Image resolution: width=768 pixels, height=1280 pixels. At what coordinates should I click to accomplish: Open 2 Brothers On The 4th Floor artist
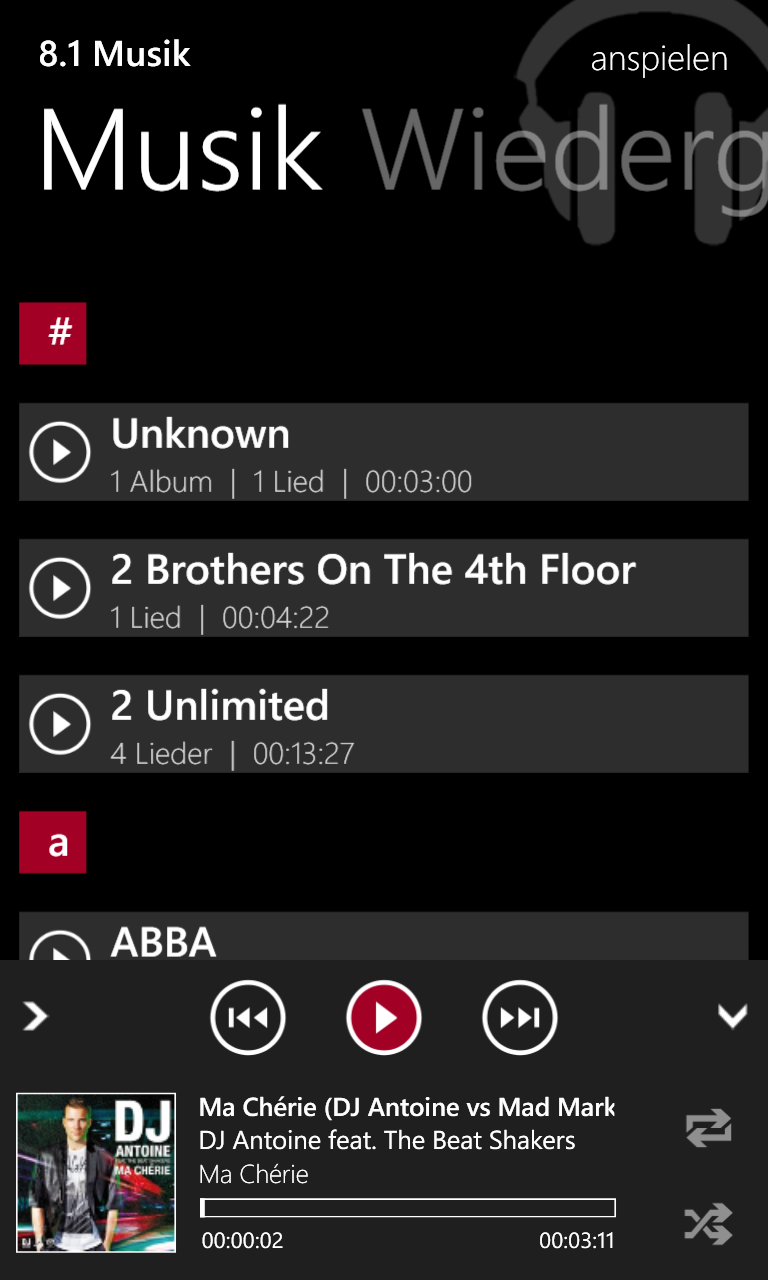coord(384,588)
